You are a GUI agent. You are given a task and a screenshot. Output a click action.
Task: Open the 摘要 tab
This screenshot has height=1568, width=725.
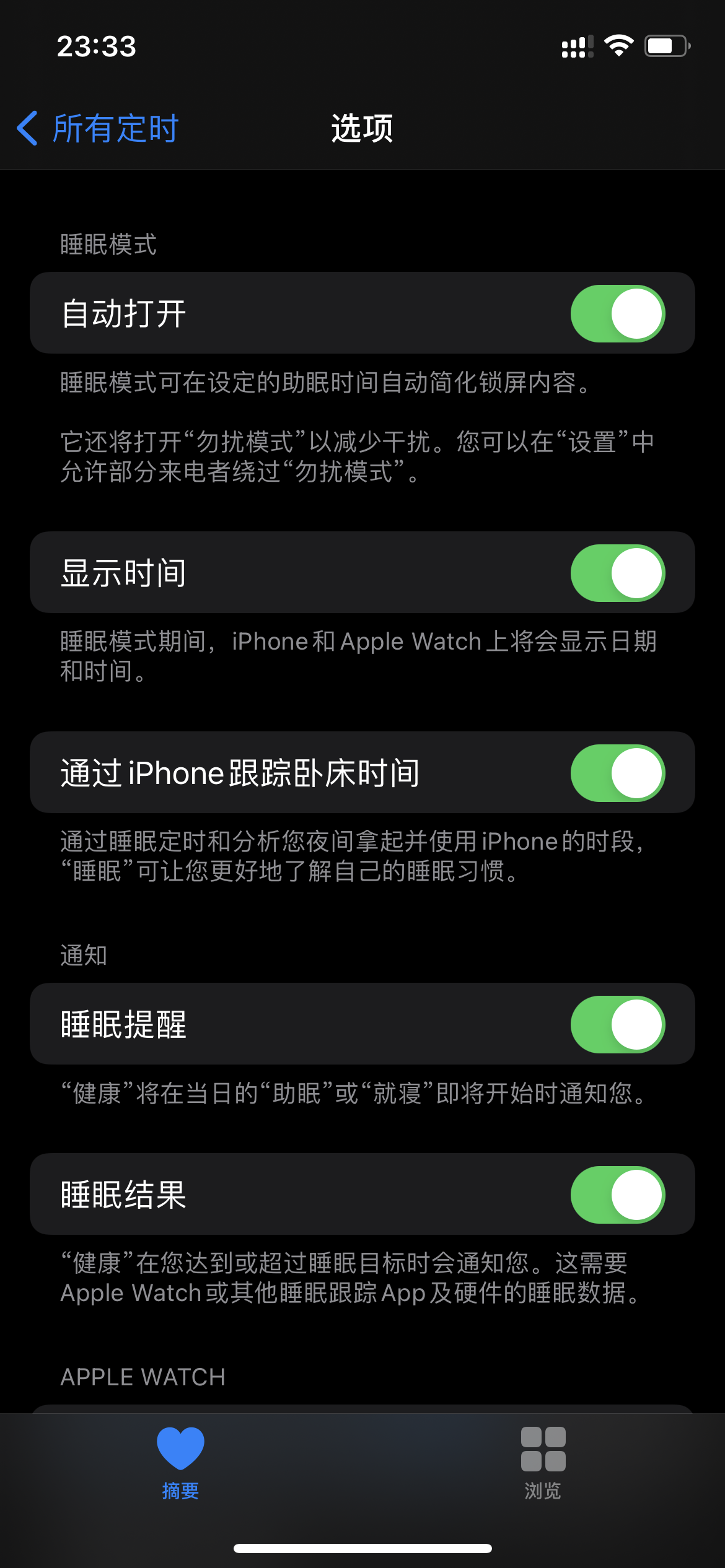coord(180,1463)
